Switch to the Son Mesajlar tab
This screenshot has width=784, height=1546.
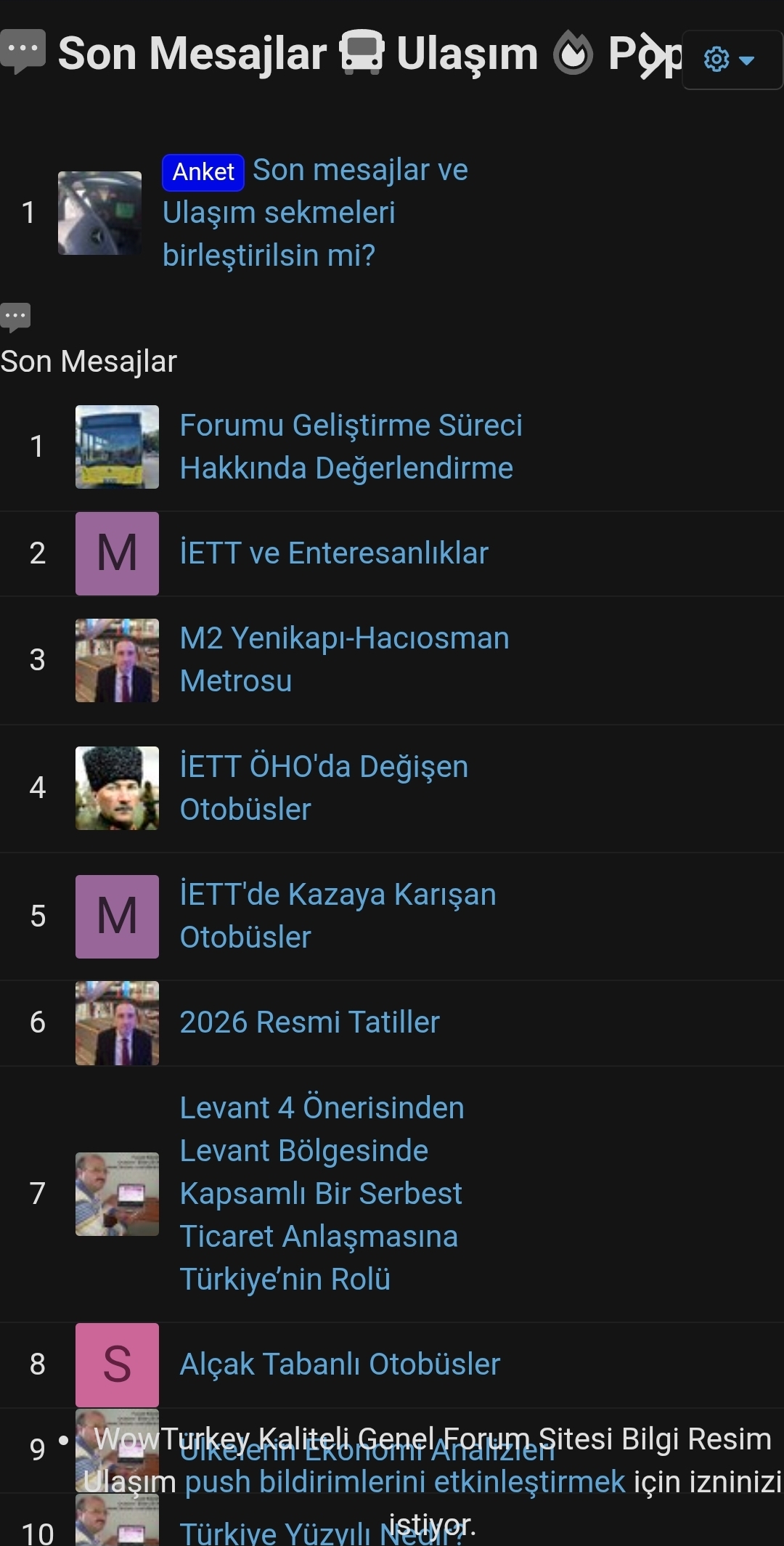coord(192,54)
